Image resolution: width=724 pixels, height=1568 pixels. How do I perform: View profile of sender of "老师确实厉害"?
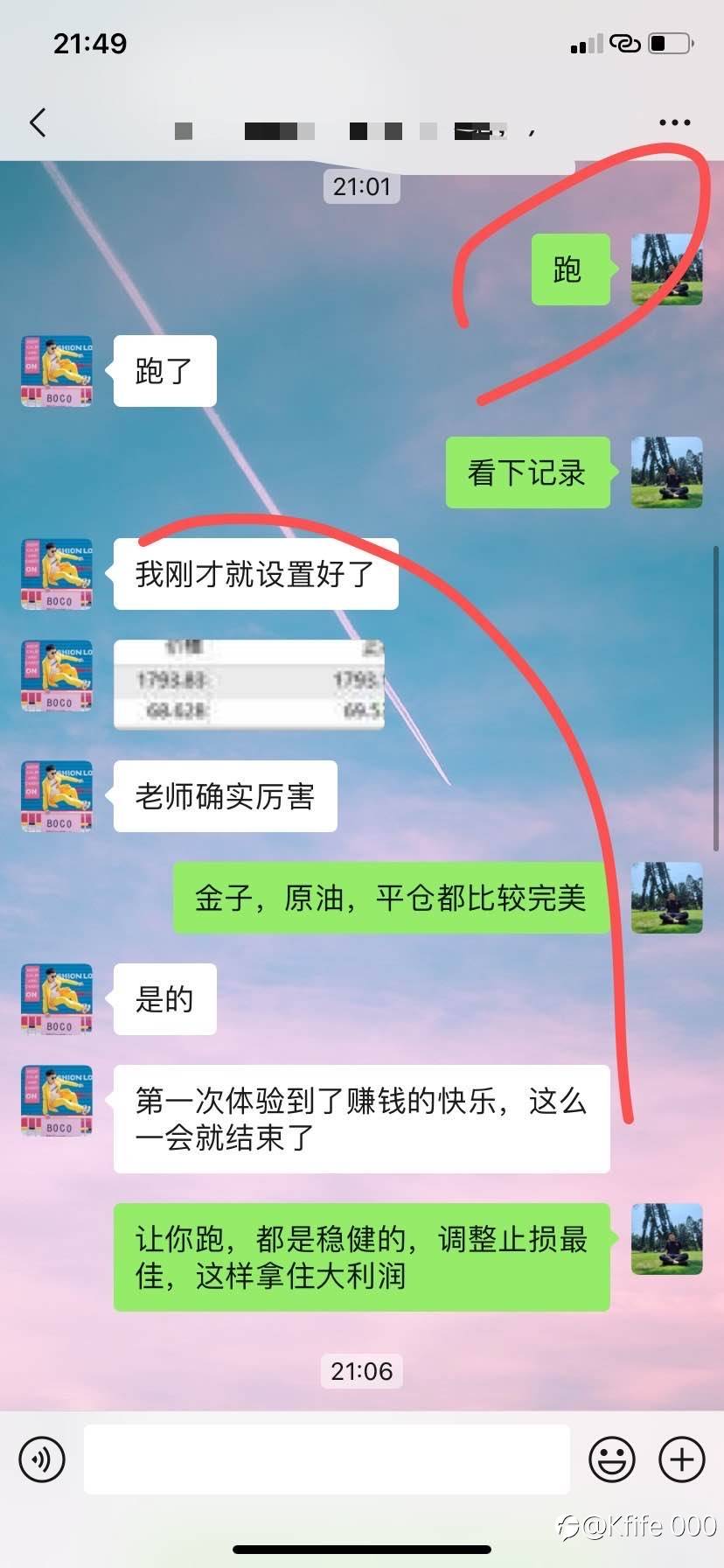pos(57,795)
